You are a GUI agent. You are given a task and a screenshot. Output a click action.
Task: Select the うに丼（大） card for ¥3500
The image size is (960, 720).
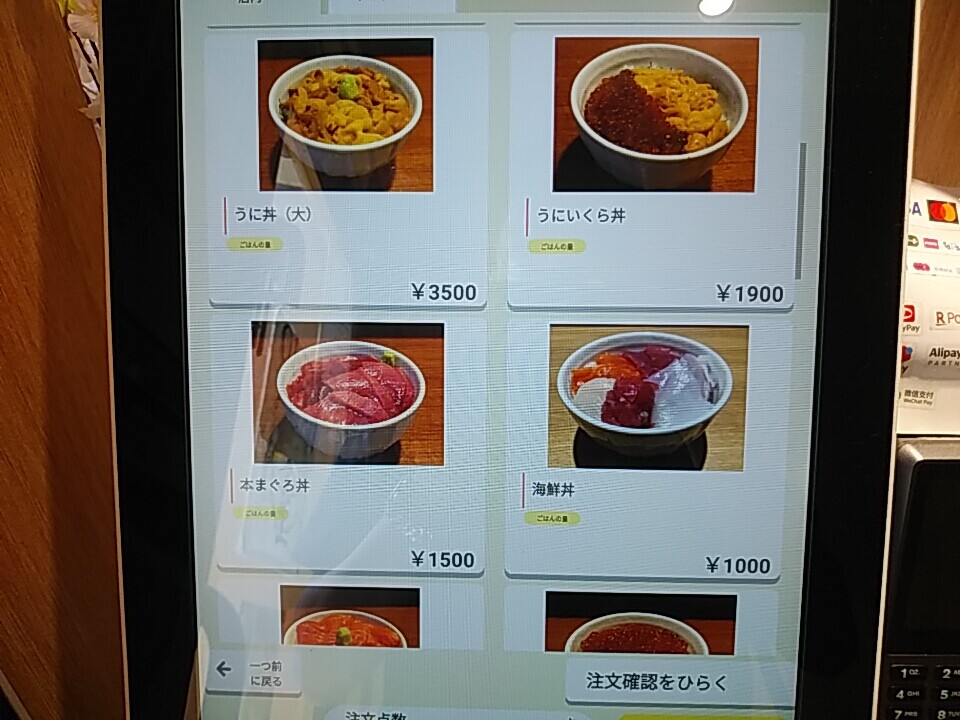(x=346, y=167)
